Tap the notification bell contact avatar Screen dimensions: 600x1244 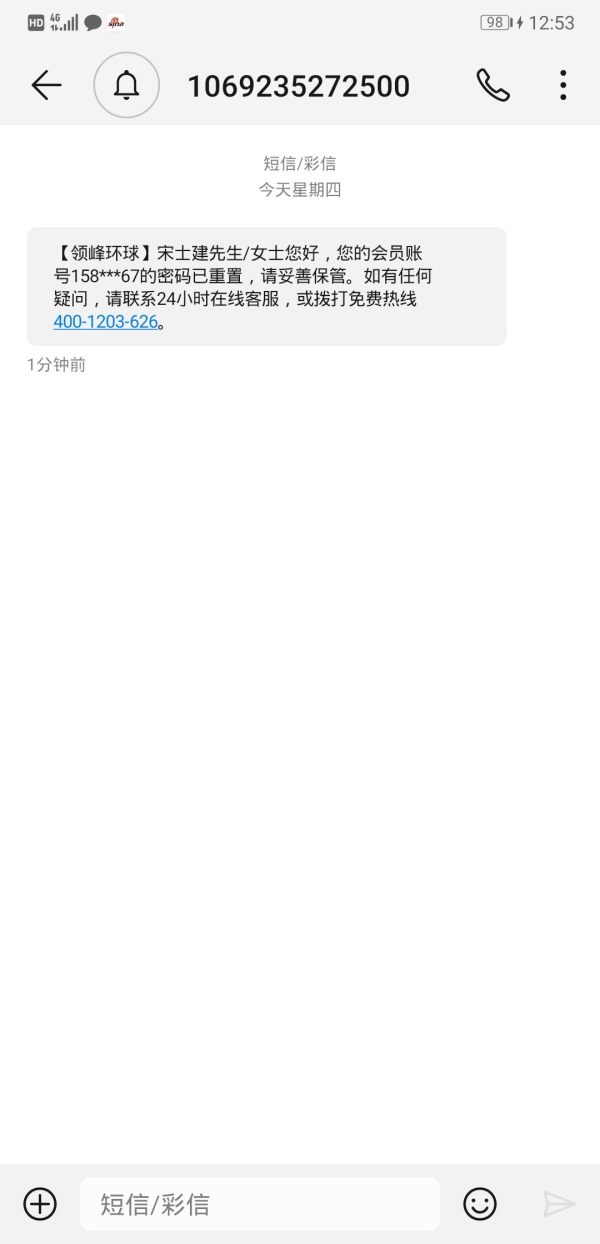[127, 86]
